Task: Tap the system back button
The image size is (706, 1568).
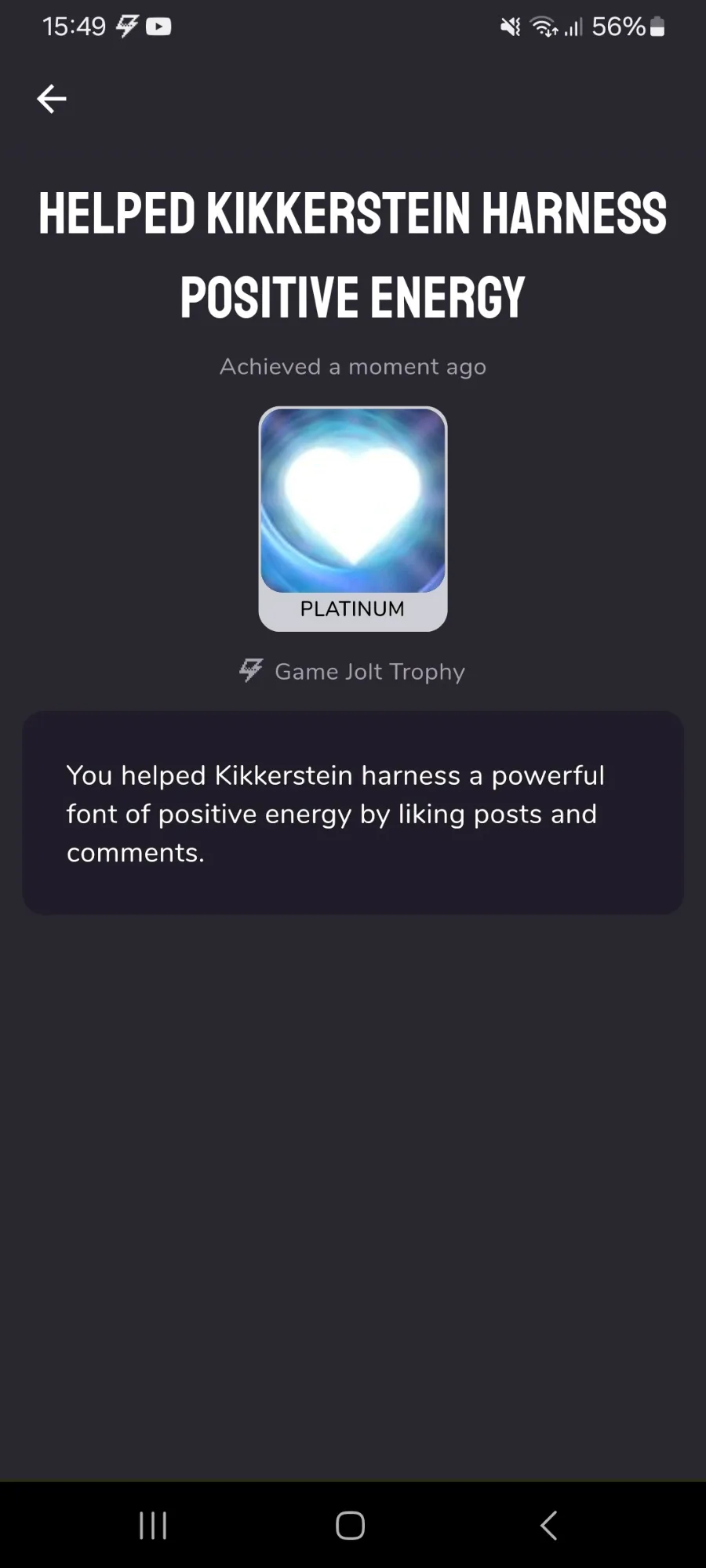Action: [x=549, y=1526]
